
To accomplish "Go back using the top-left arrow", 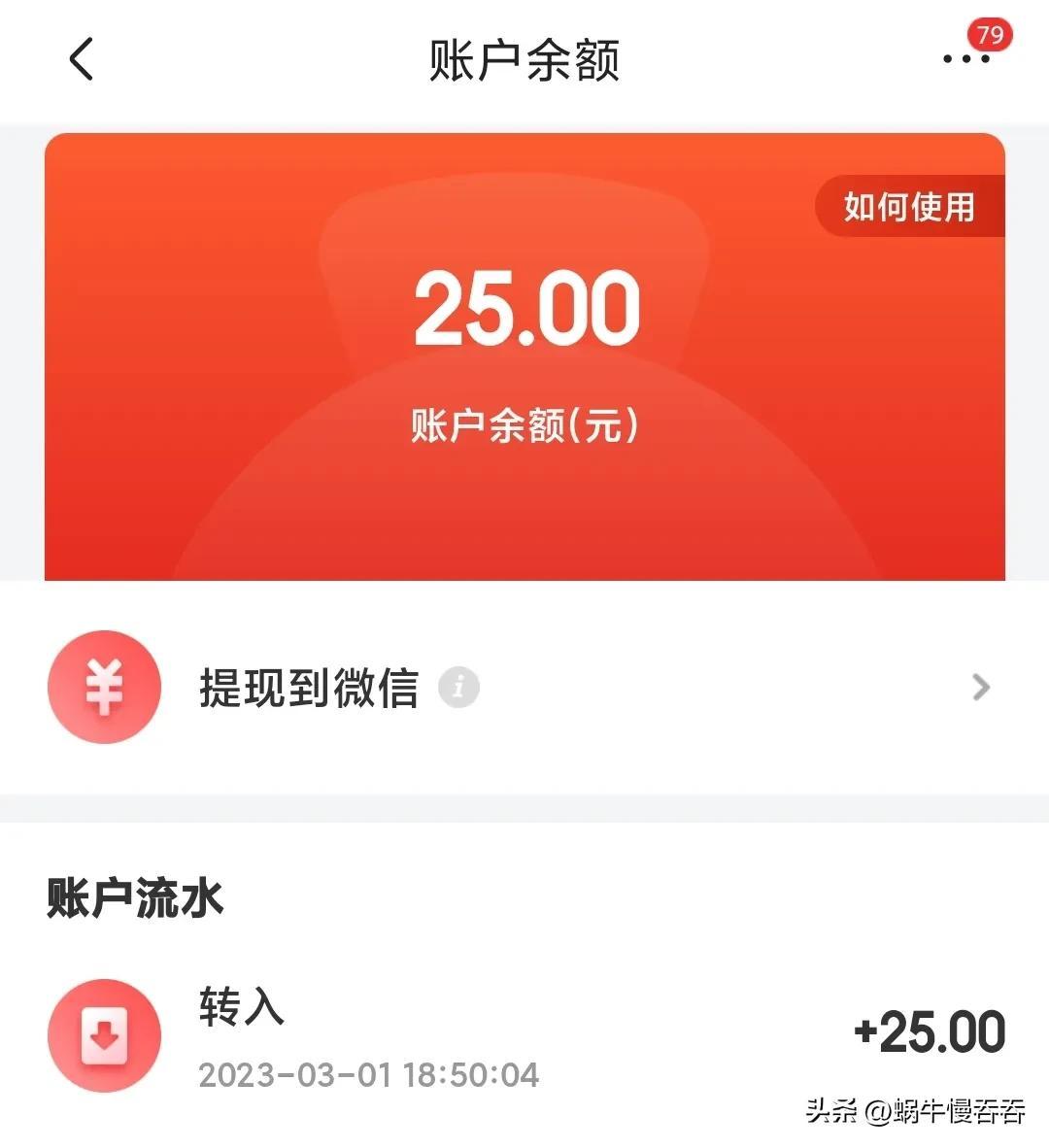I will click(x=82, y=59).
